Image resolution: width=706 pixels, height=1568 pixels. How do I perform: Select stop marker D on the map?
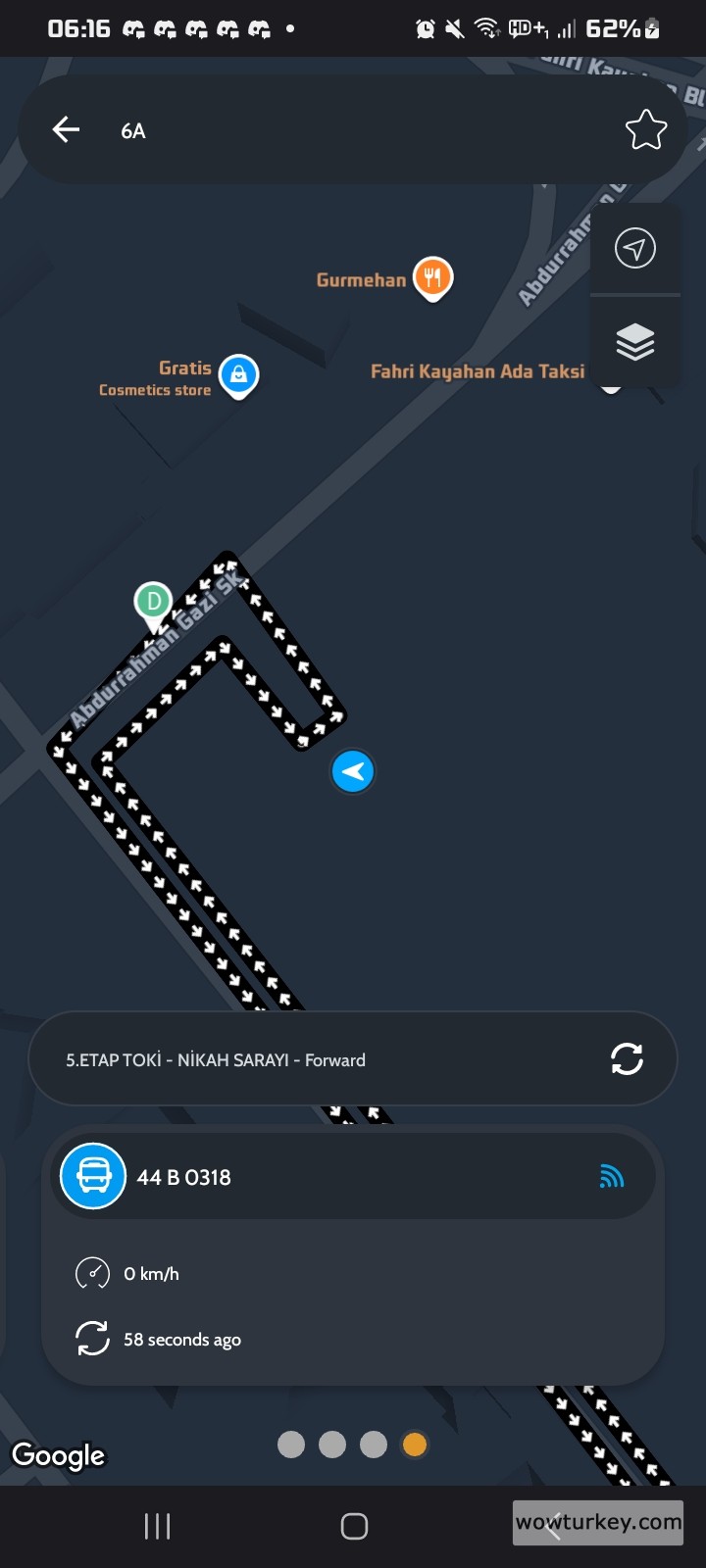coord(153,601)
